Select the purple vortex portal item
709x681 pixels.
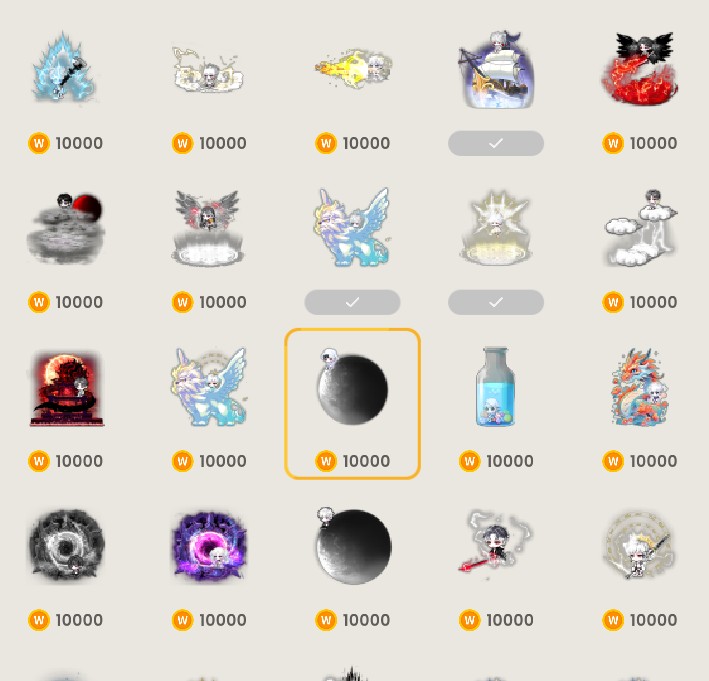coord(209,546)
